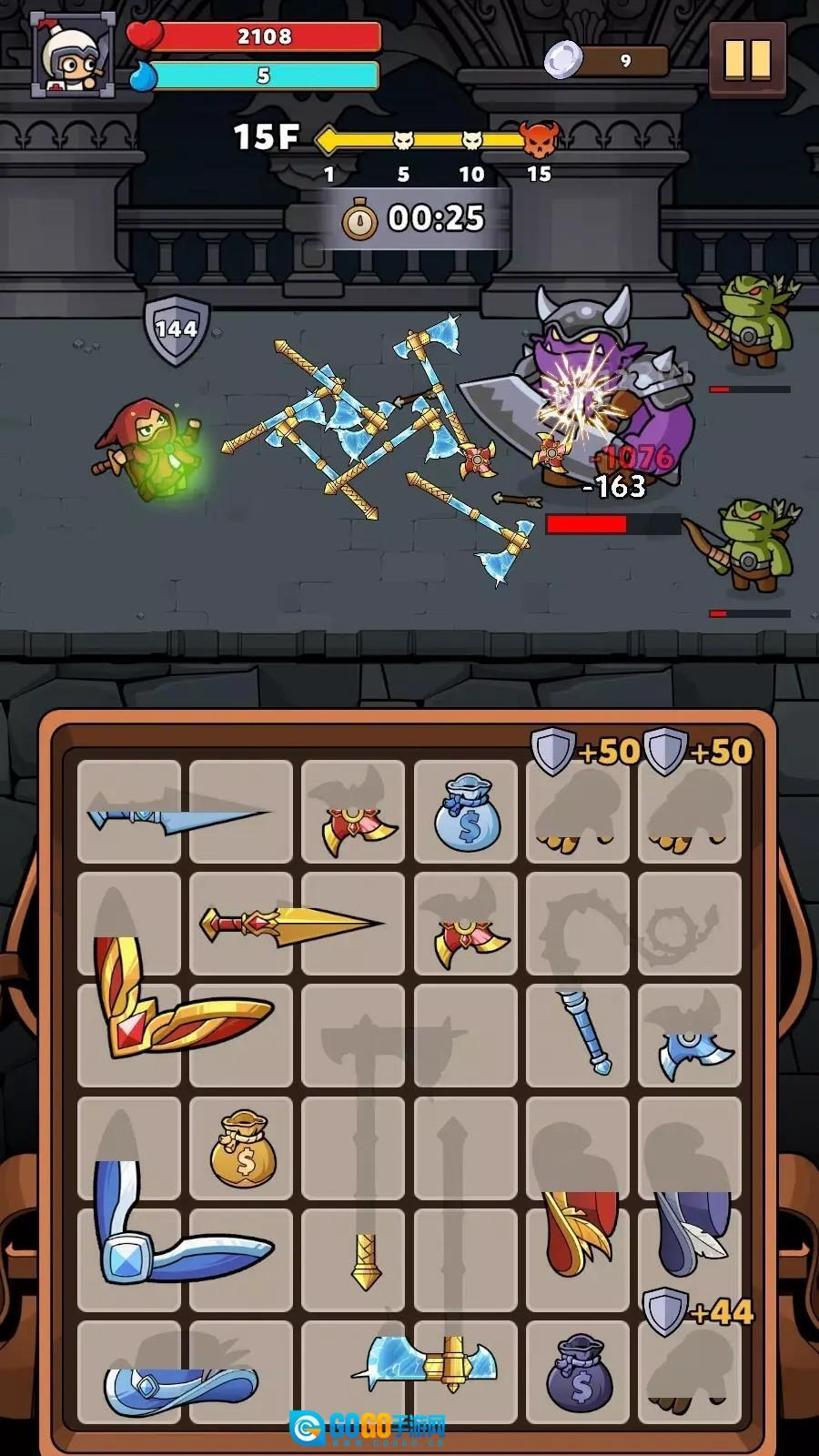Select the blue bat-wing axe
The width and height of the screenshot is (819, 1456).
(693, 1046)
